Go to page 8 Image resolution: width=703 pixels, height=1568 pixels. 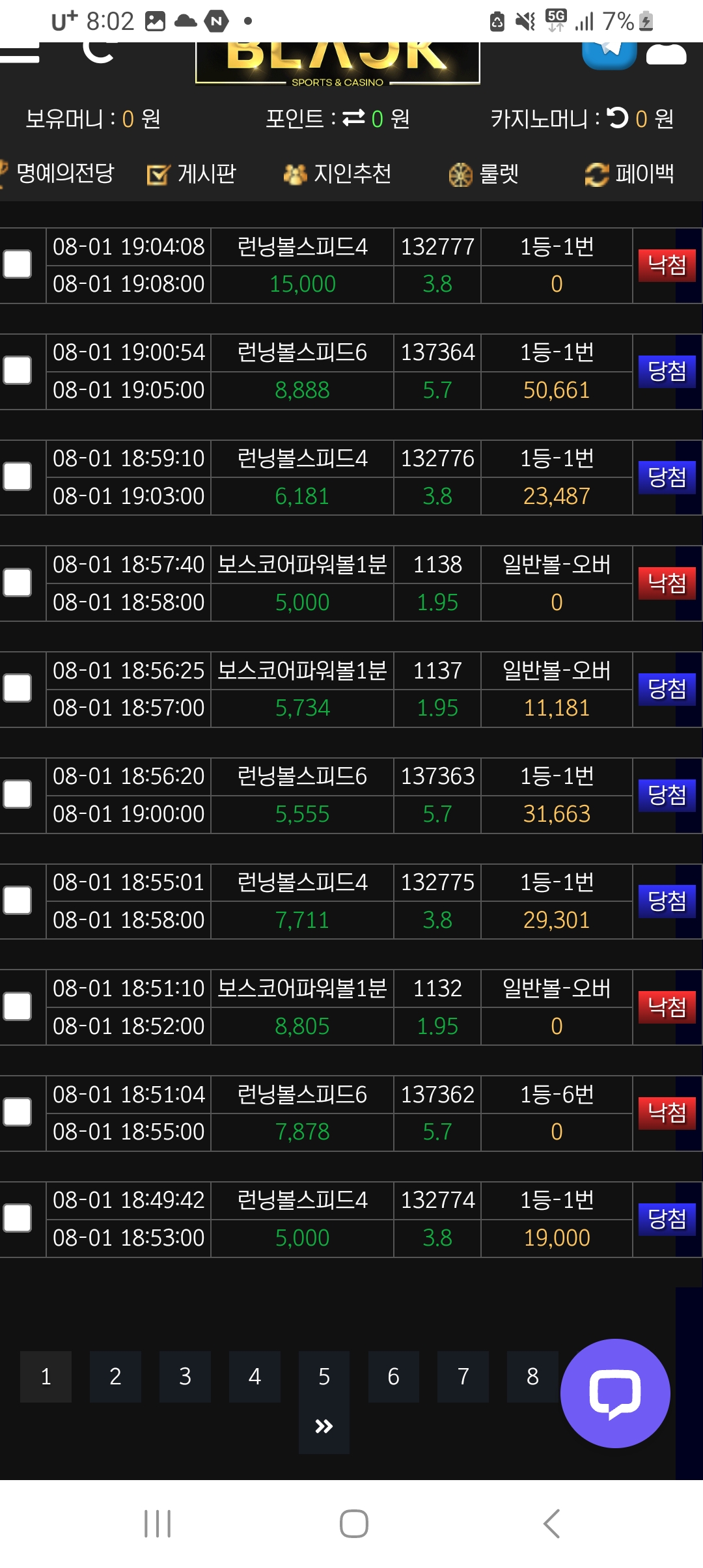click(532, 1377)
